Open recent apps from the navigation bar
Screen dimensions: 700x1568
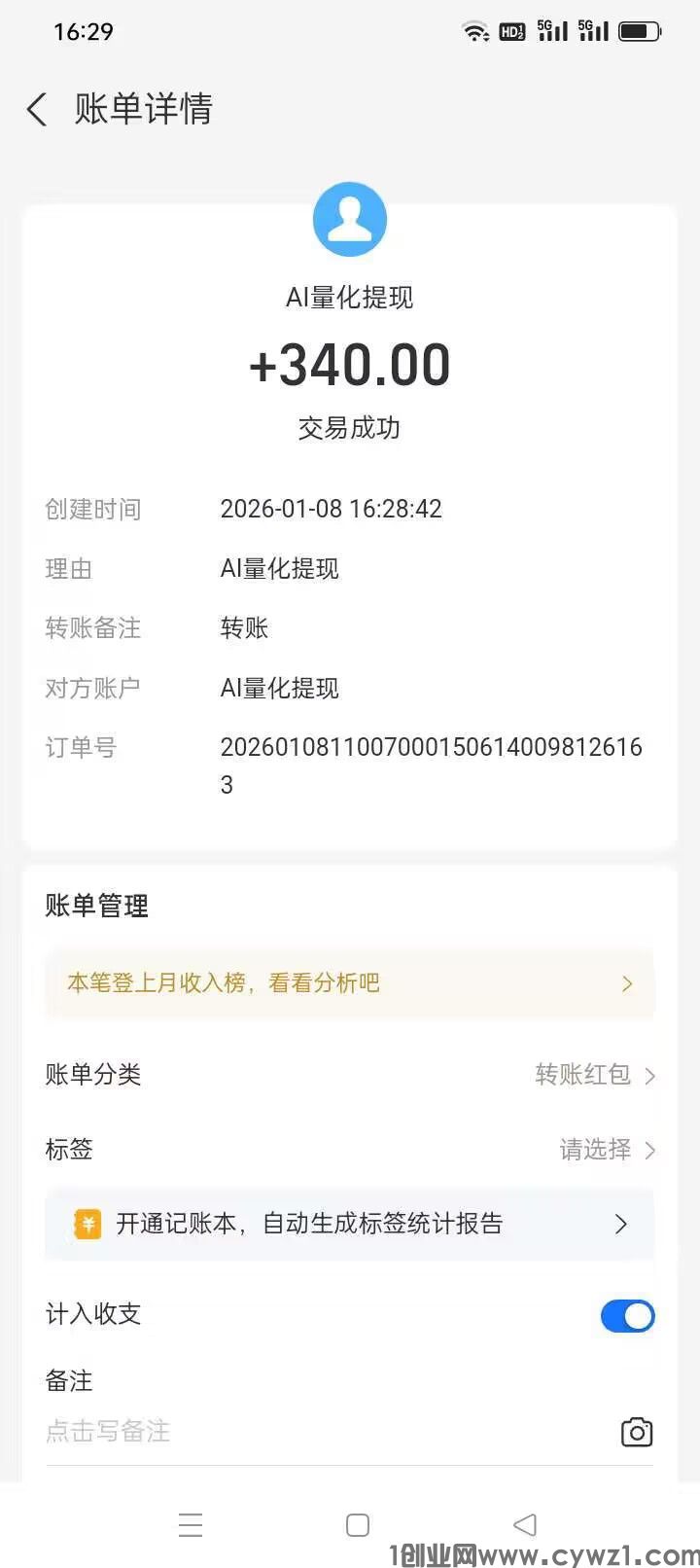[x=191, y=1524]
